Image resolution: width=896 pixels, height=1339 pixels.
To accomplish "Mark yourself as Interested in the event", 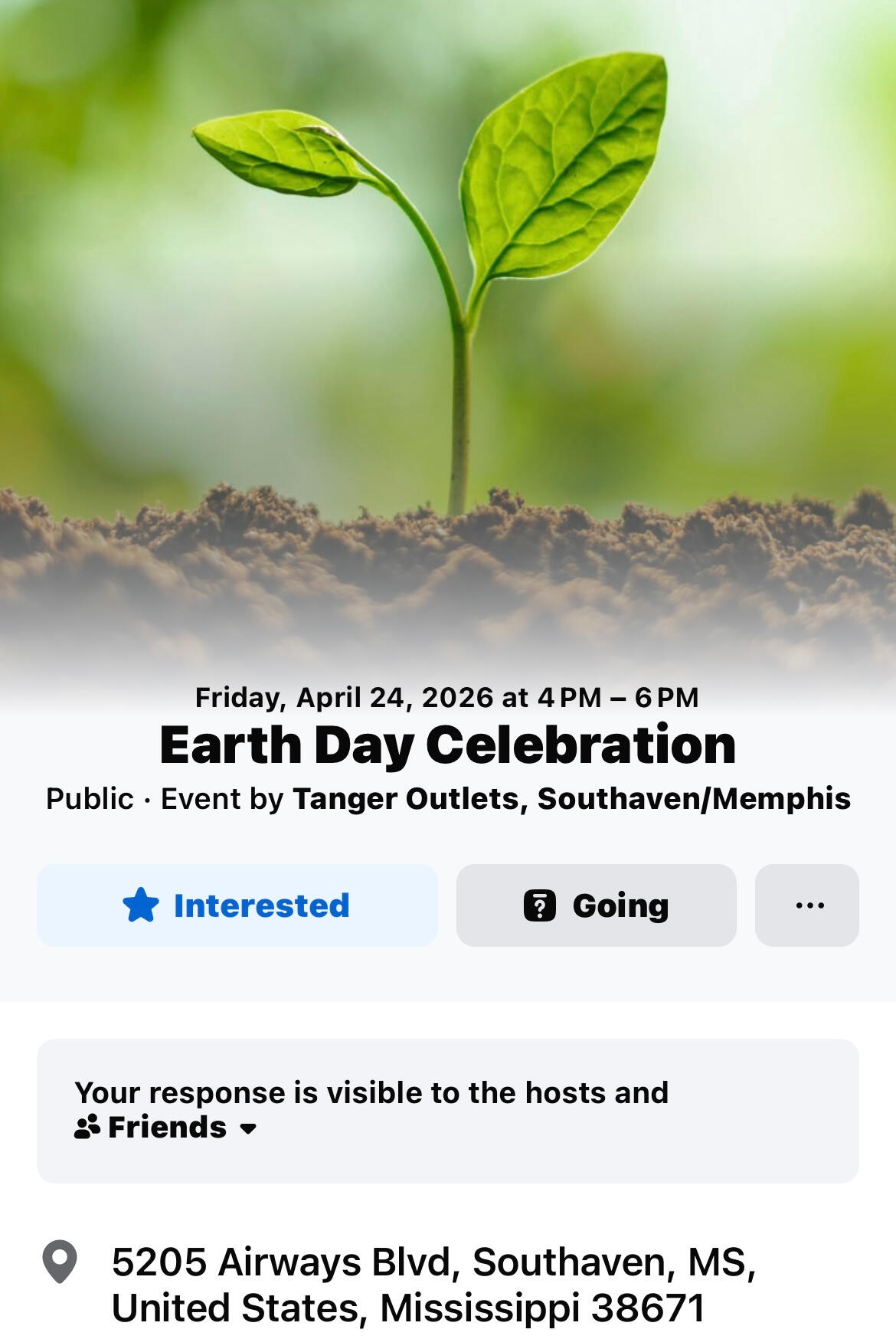I will coord(237,905).
